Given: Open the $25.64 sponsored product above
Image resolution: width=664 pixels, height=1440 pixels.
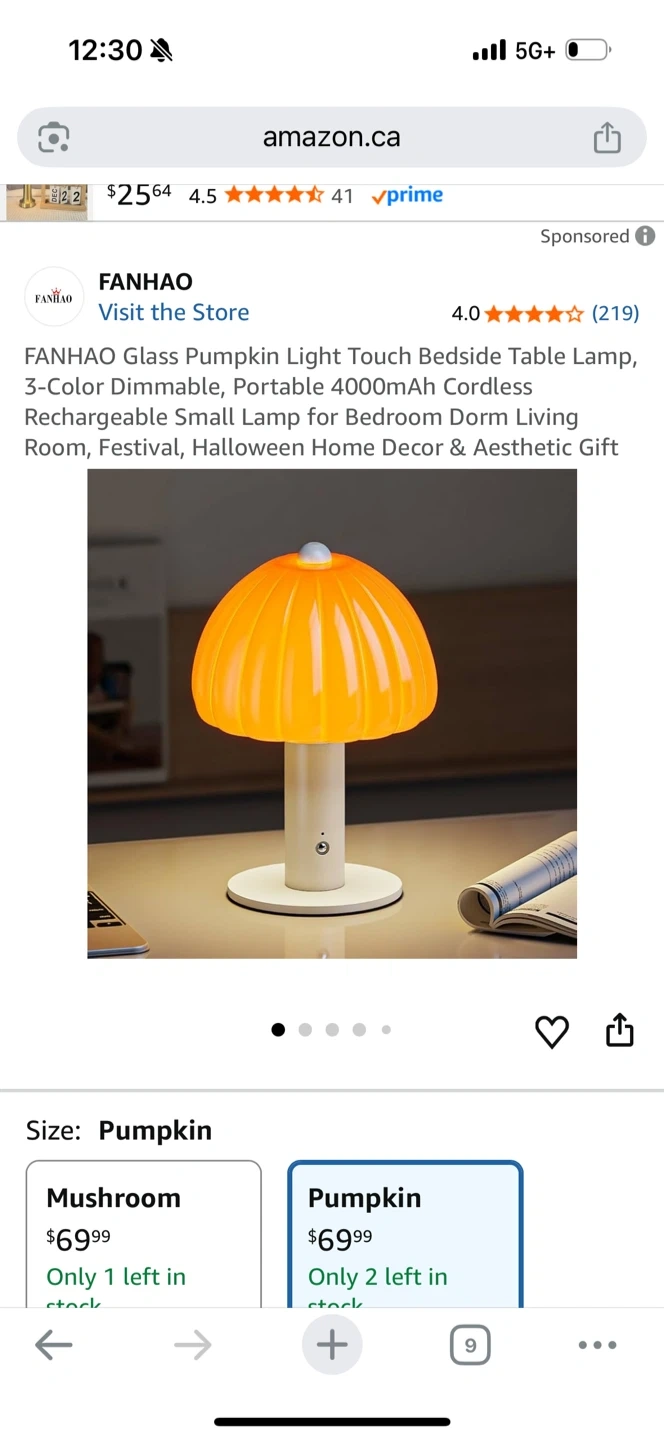Looking at the screenshot, I should [x=138, y=196].
